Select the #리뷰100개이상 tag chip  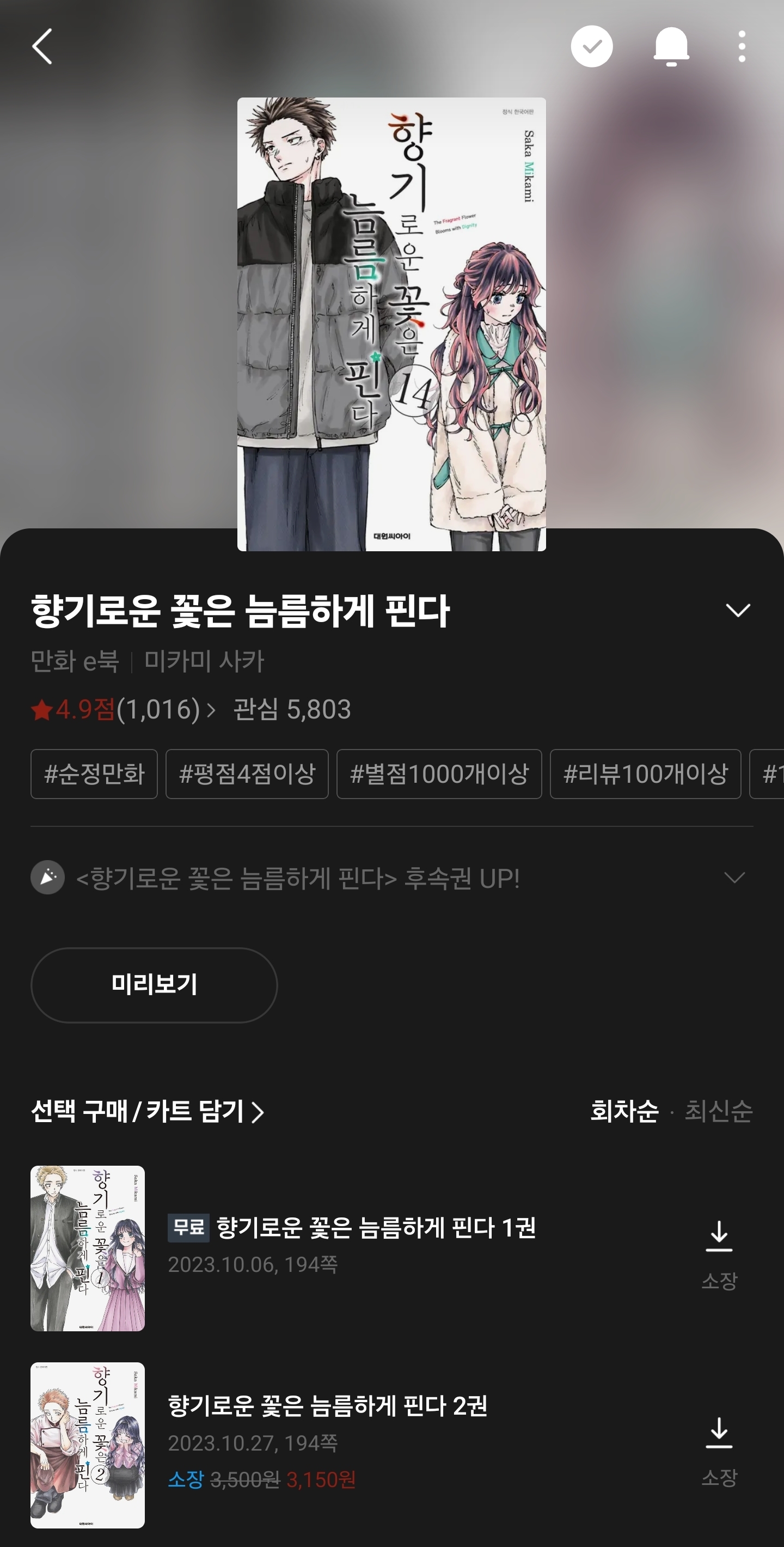[645, 773]
